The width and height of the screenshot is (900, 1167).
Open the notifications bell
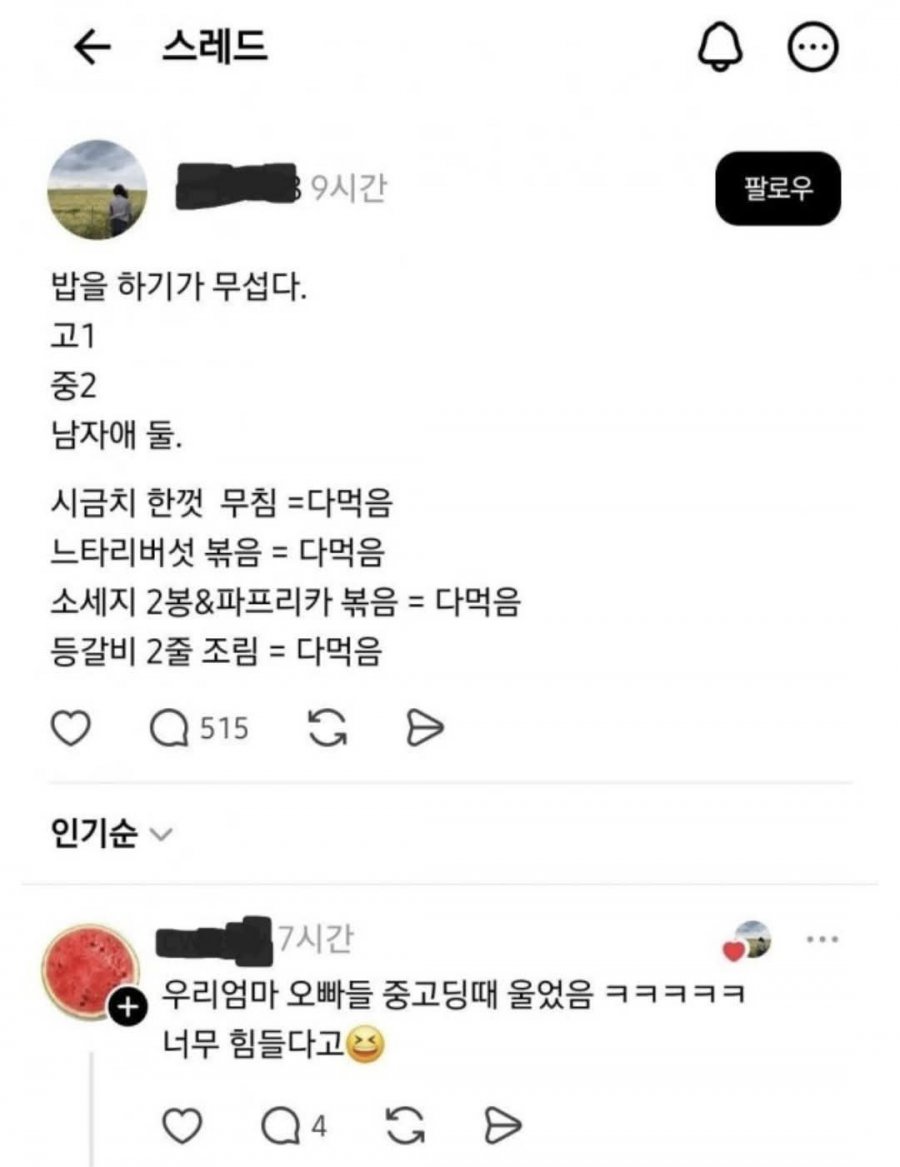point(722,47)
